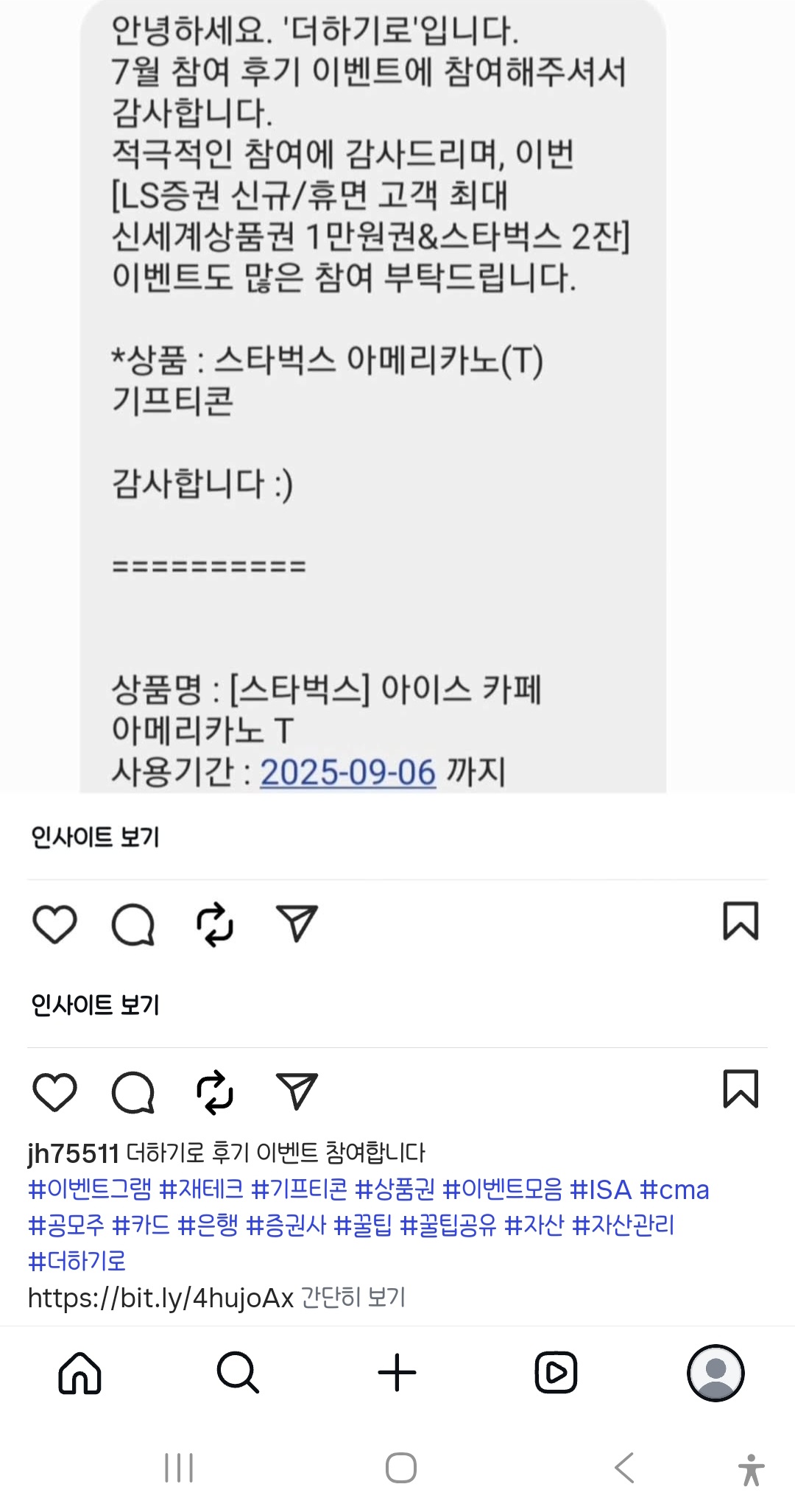Go to the Instagram home feed tab
Screen dimensions: 795x1512
79,1373
